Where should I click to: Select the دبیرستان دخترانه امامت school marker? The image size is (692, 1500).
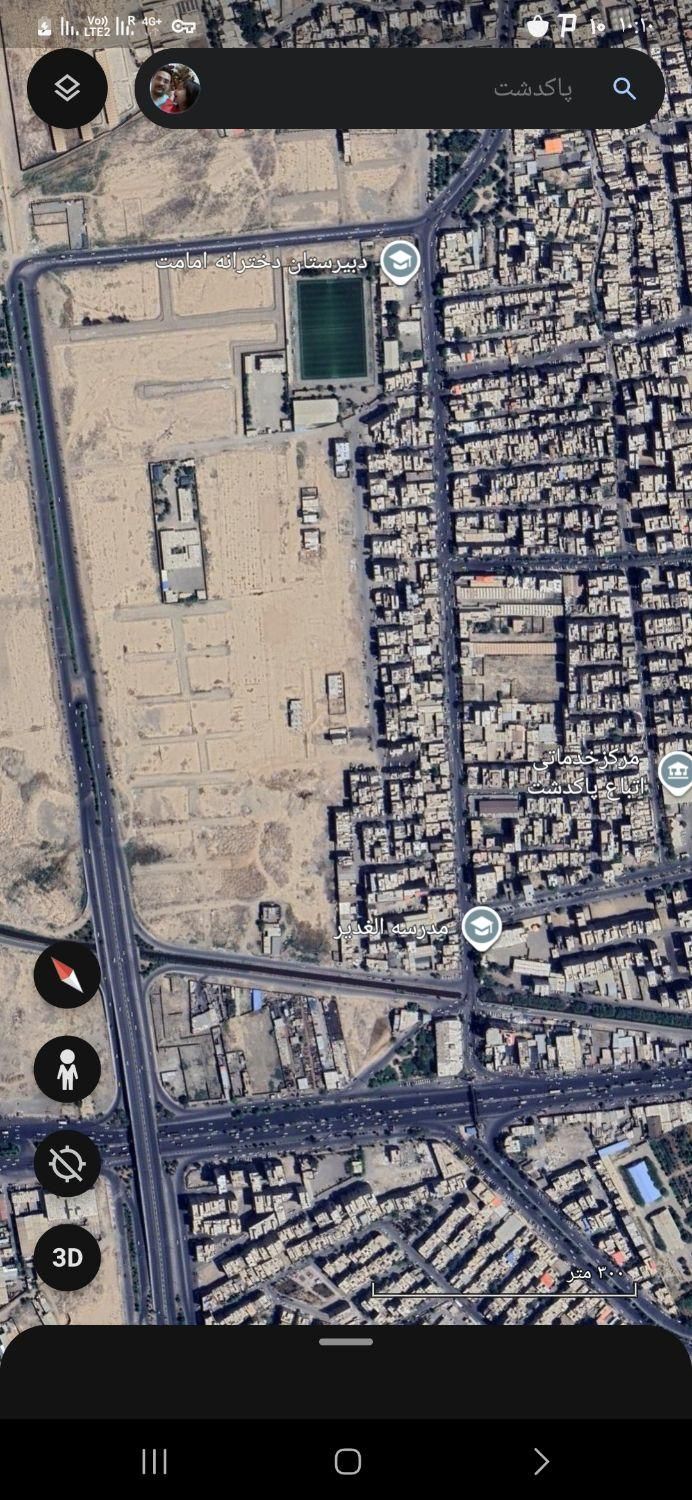(400, 262)
